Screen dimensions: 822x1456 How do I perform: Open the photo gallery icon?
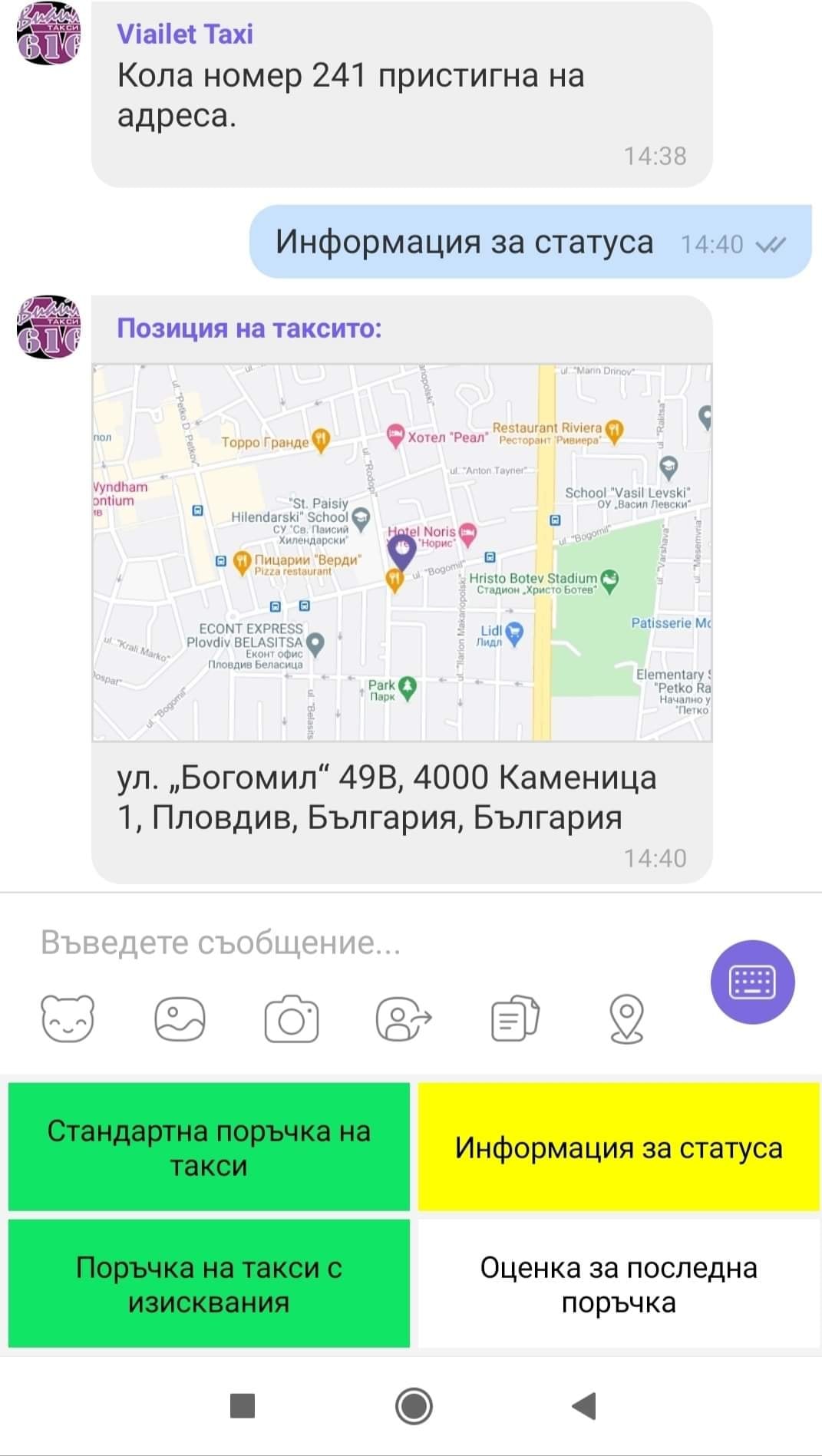click(x=180, y=1019)
